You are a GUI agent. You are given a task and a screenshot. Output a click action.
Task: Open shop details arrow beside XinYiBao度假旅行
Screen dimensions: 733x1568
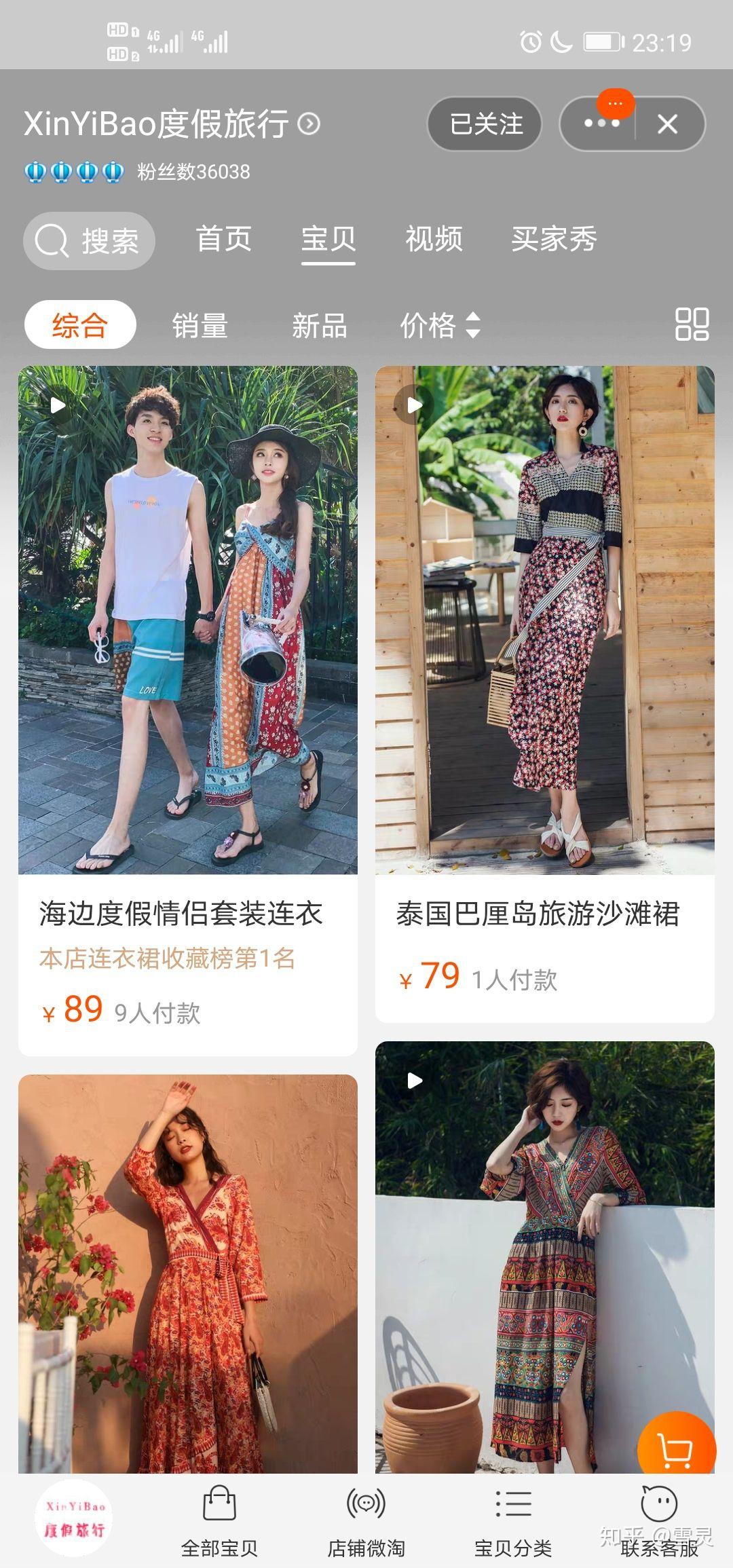pyautogui.click(x=309, y=124)
